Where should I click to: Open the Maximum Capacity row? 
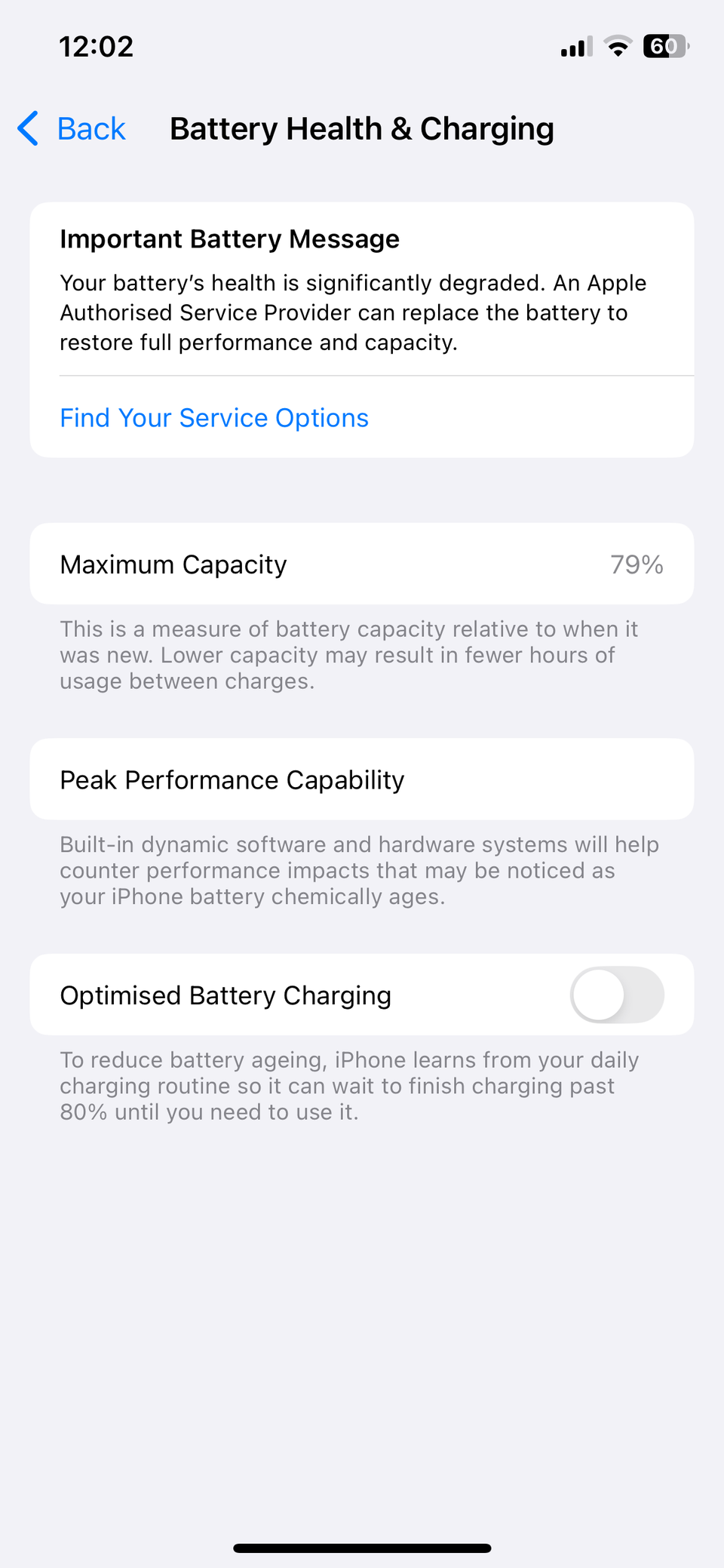(361, 564)
